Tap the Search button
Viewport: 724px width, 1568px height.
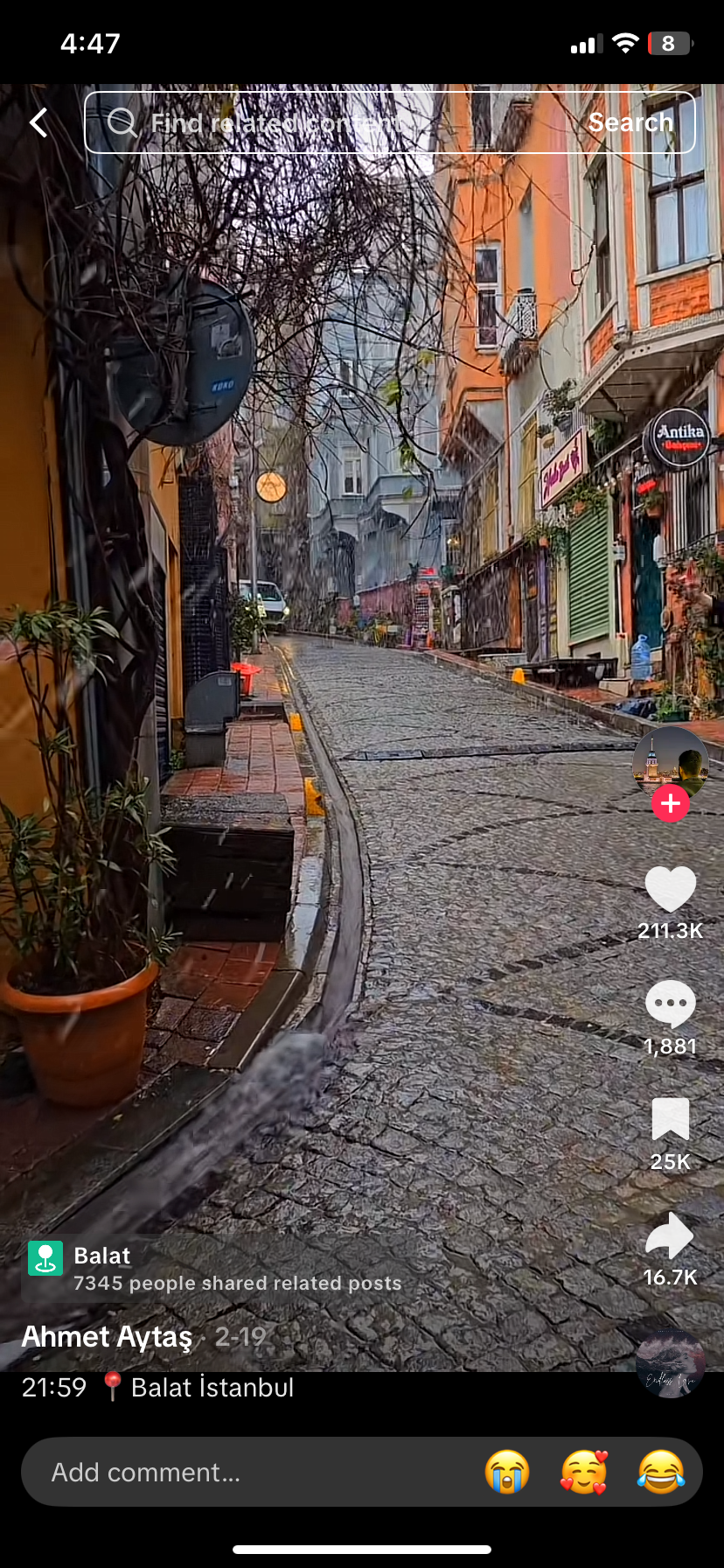pos(630,122)
